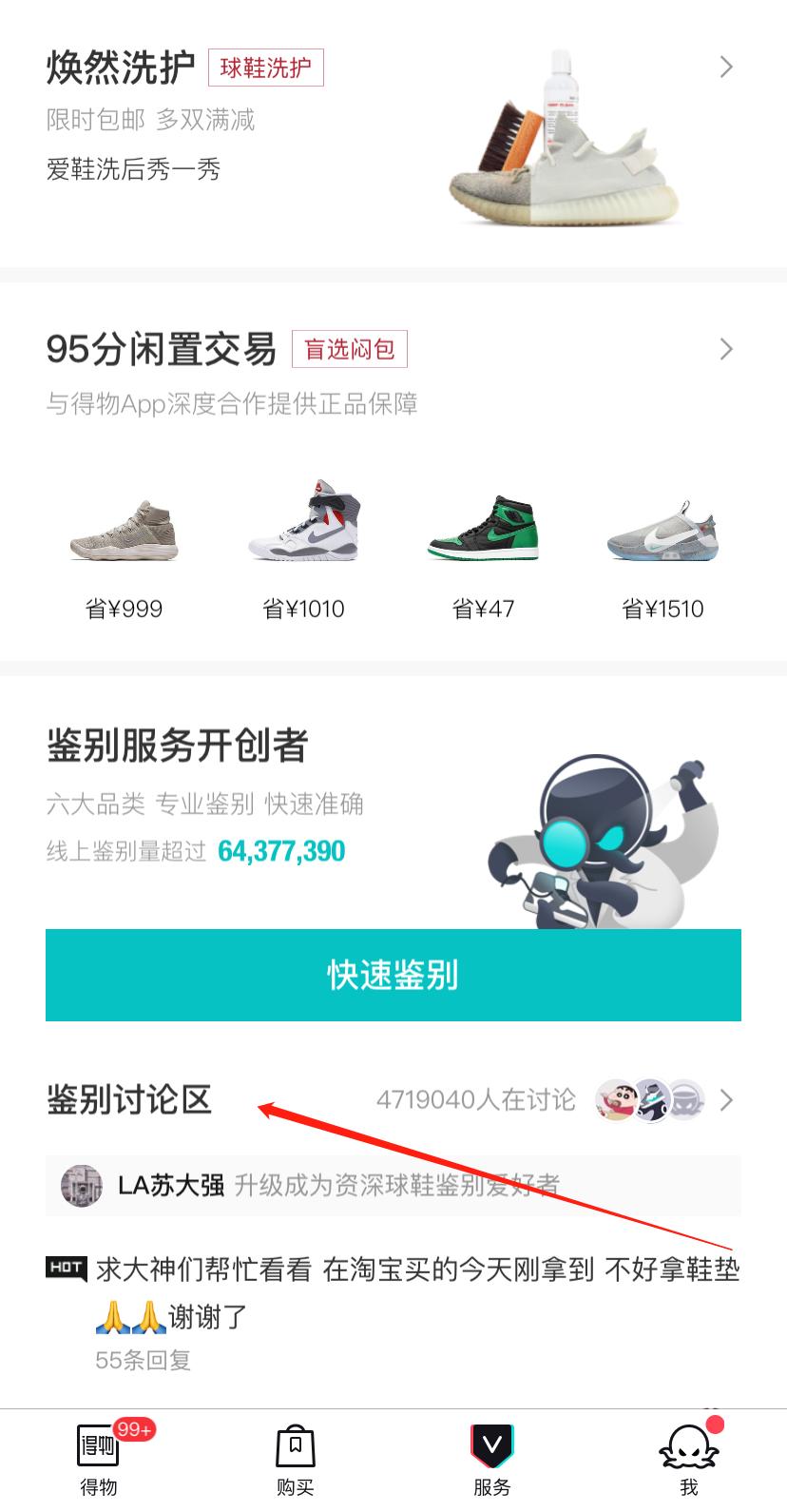The width and height of the screenshot is (787, 1512).
Task: Enter 鉴别讨论区 using the chevron arrow
Action: [726, 1100]
